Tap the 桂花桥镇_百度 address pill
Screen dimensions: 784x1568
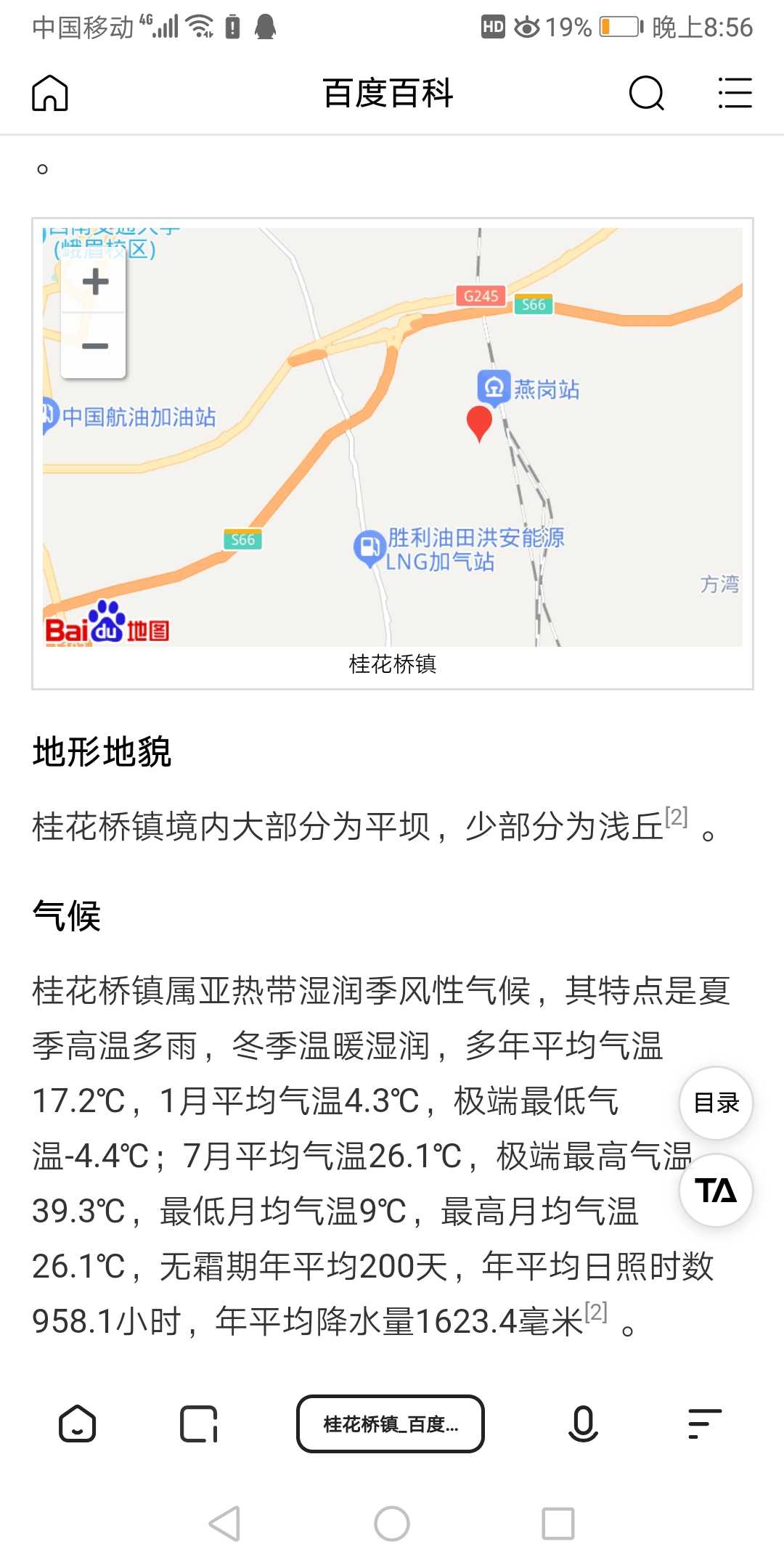point(391,1424)
